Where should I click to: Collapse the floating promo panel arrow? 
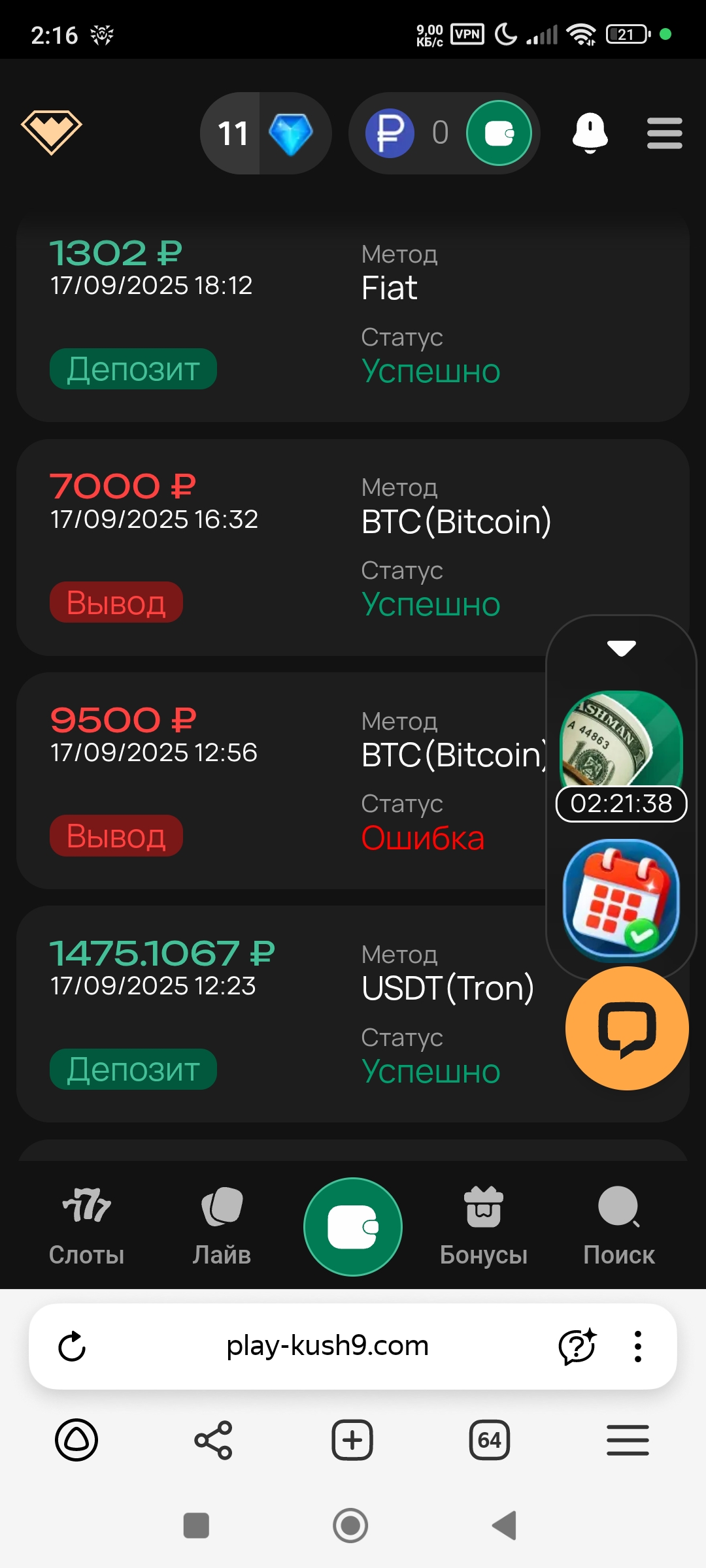[x=621, y=647]
